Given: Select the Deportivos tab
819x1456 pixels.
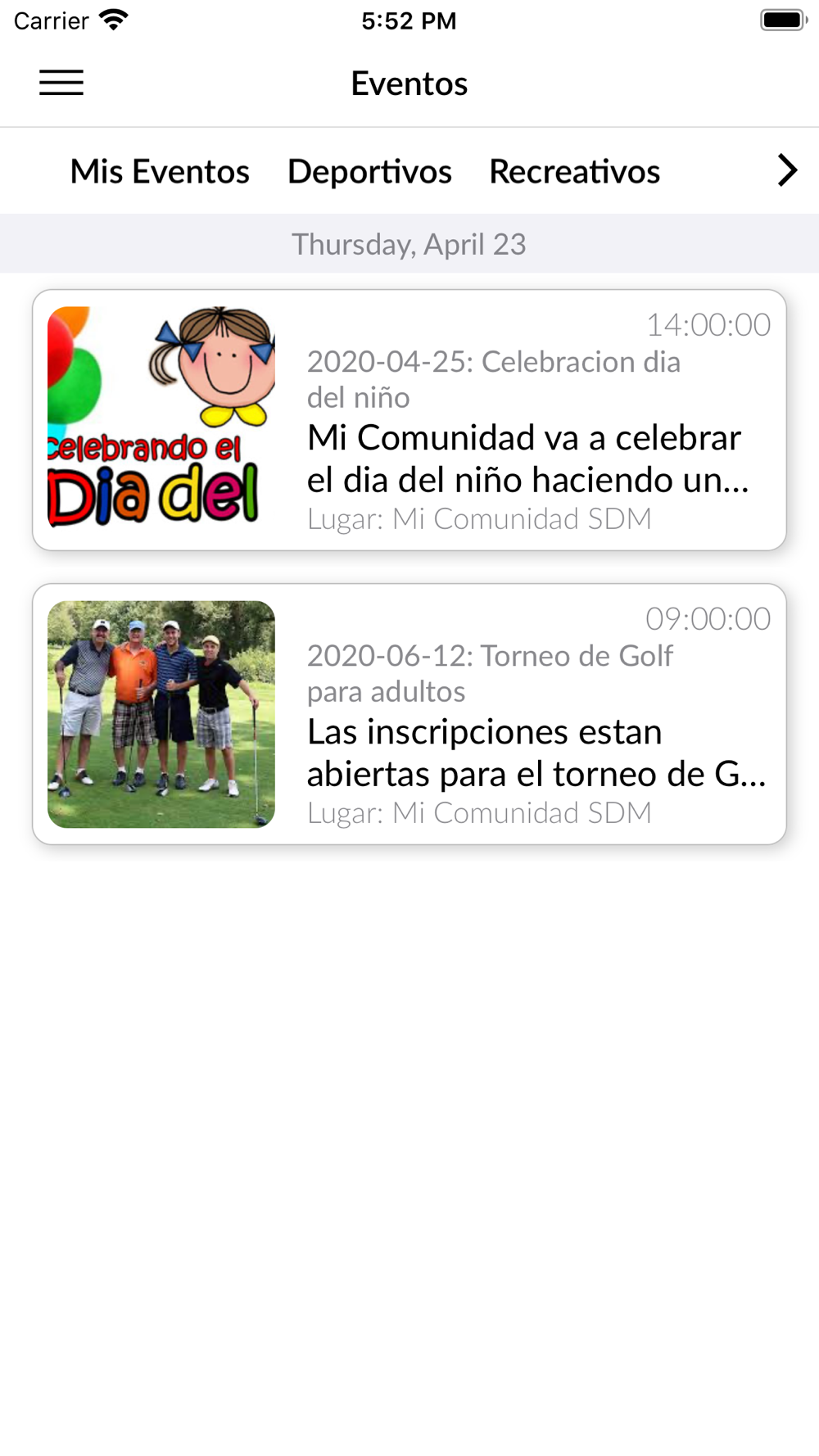Looking at the screenshot, I should 369,171.
